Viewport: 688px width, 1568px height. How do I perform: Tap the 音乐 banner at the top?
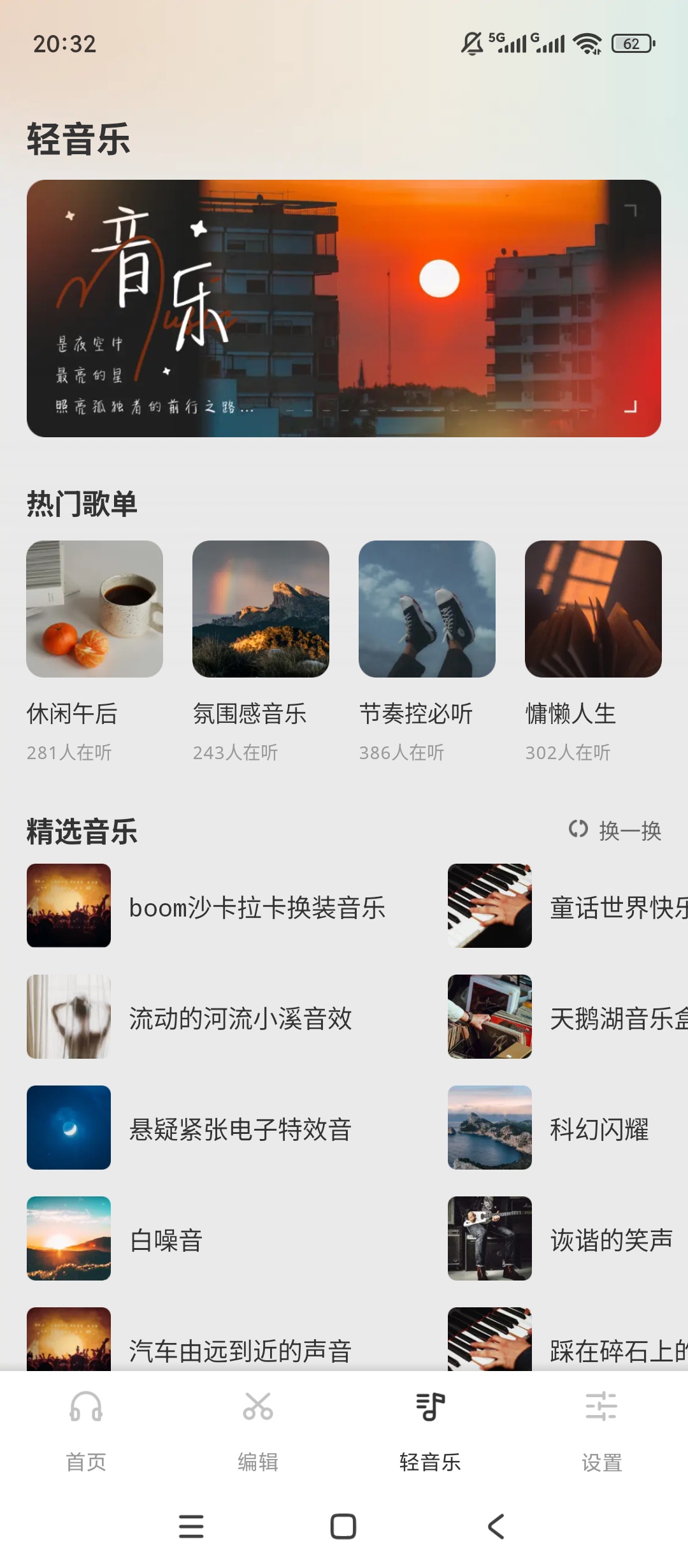click(344, 308)
